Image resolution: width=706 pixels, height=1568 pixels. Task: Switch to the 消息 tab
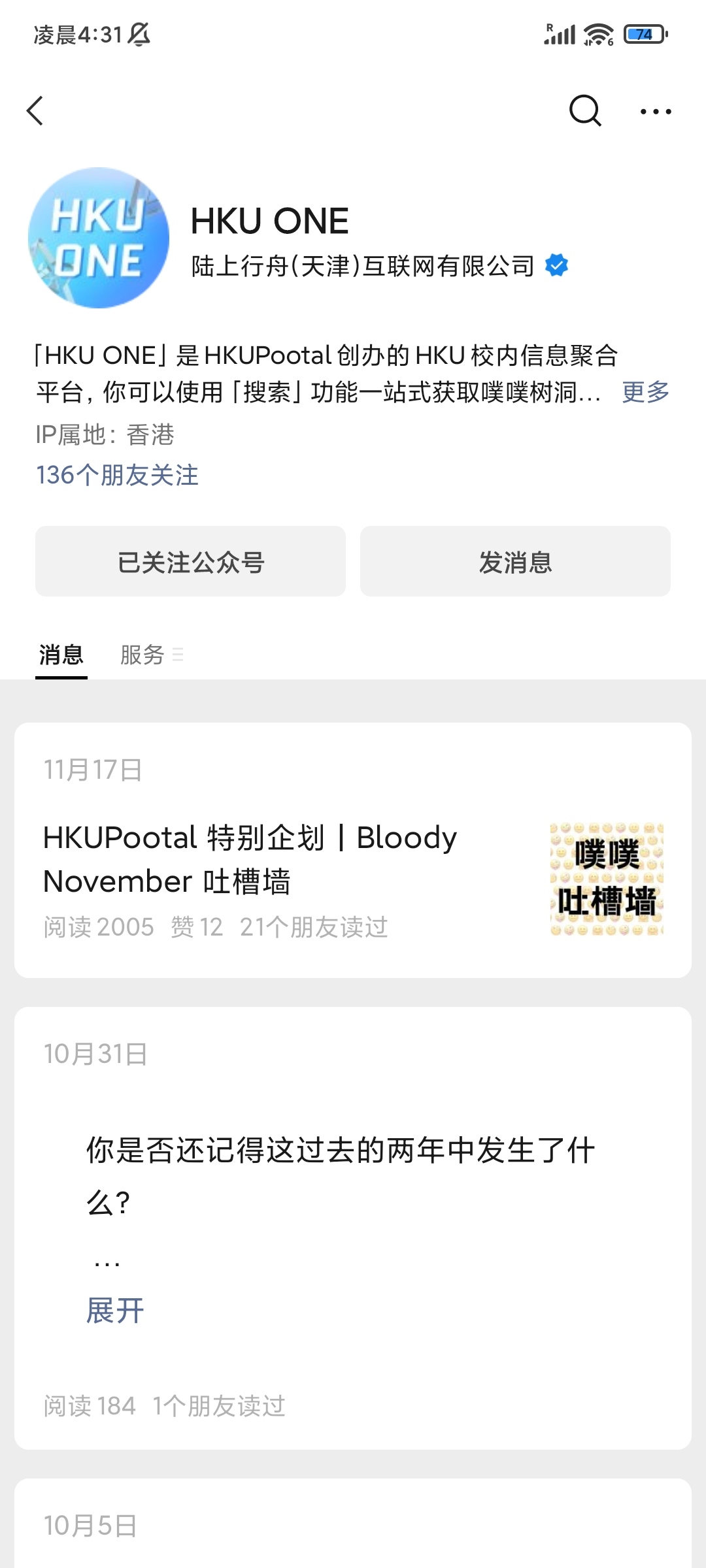point(61,655)
